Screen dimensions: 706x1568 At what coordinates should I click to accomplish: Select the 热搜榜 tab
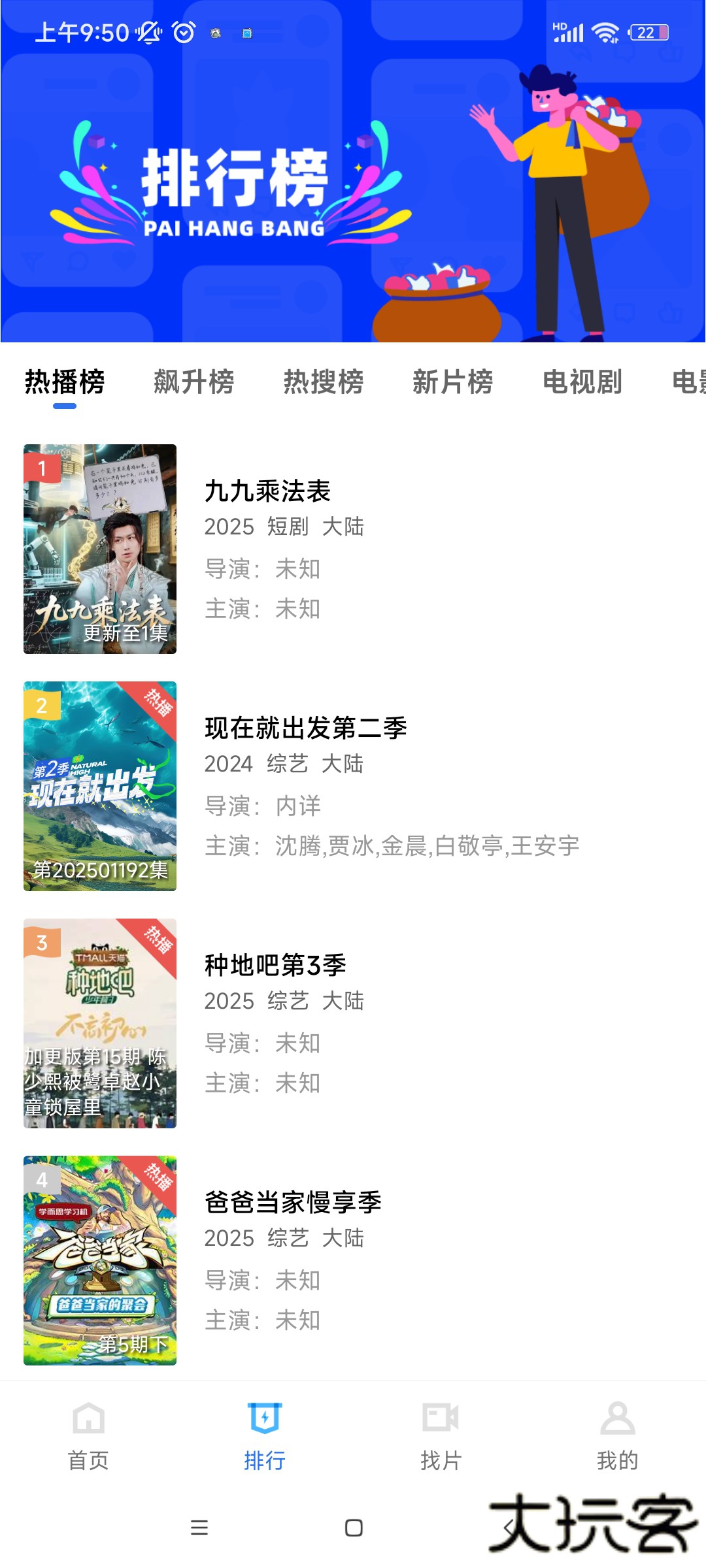(323, 382)
